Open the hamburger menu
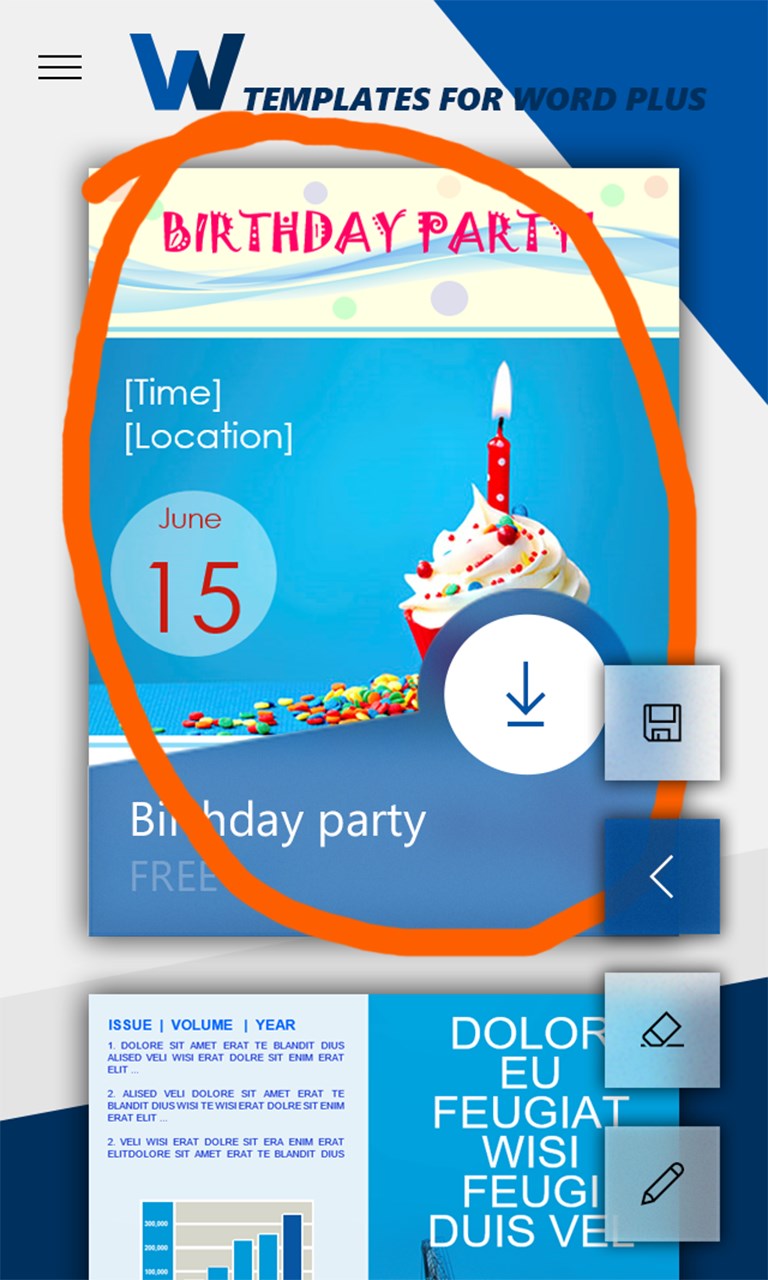Screen dimensions: 768x1280 tap(60, 67)
